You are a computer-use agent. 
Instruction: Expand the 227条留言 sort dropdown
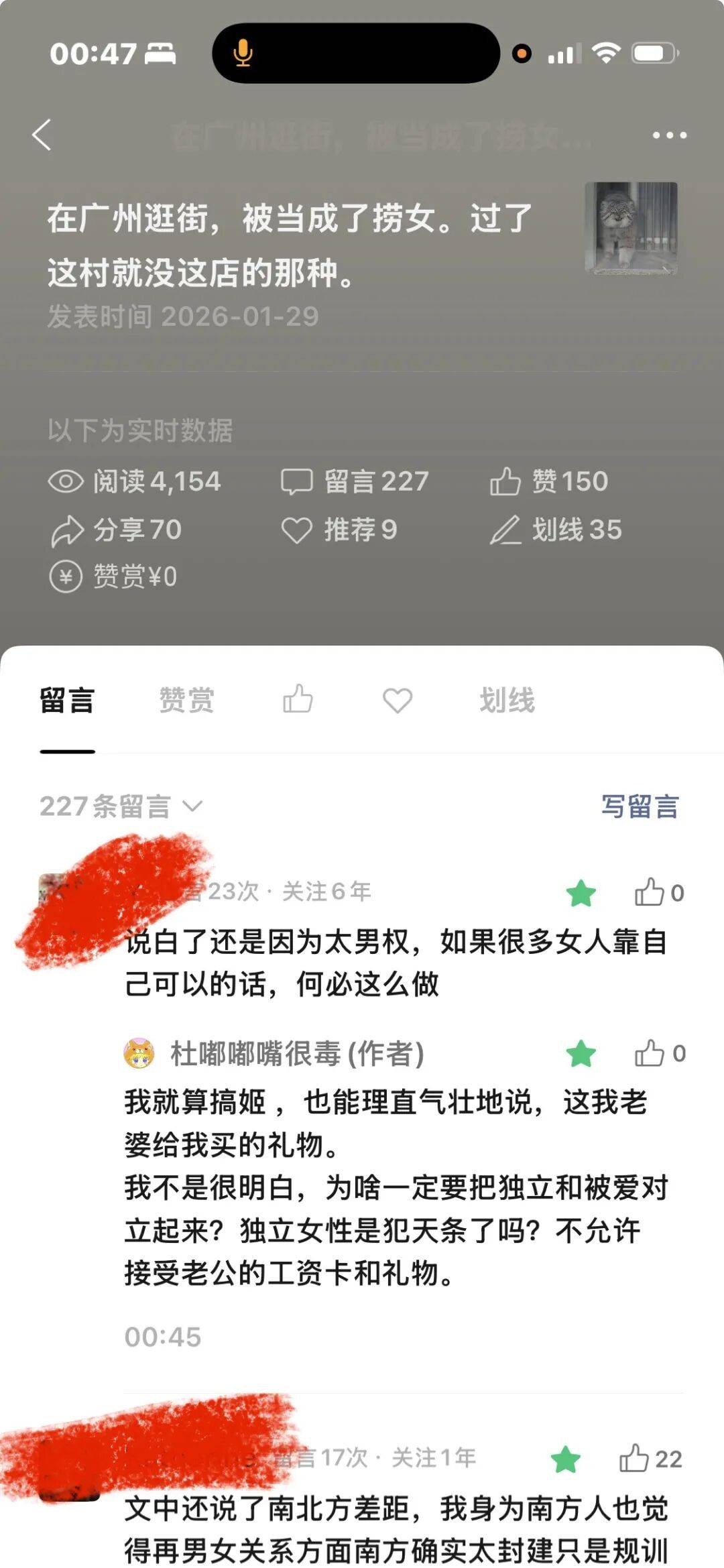point(121,806)
